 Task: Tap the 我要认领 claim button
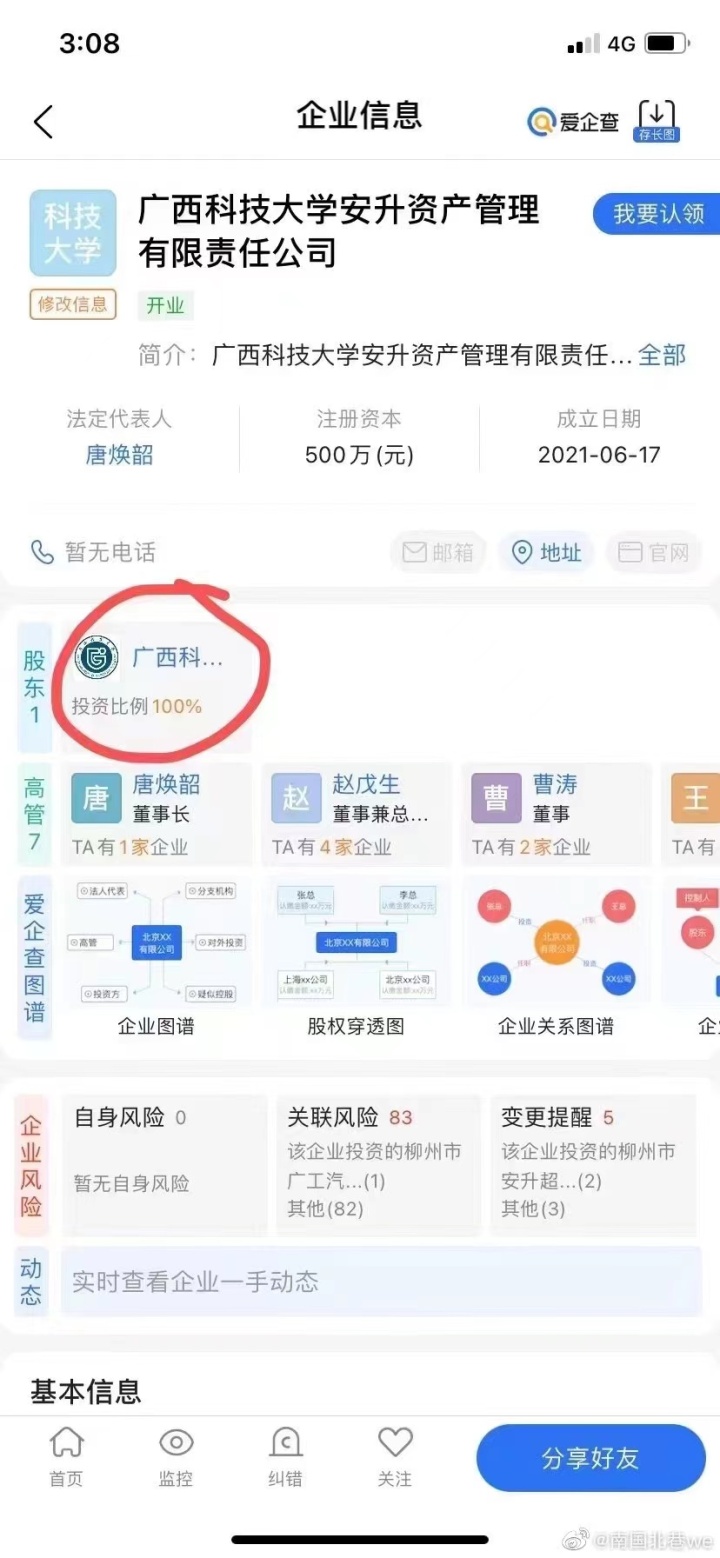(x=657, y=214)
